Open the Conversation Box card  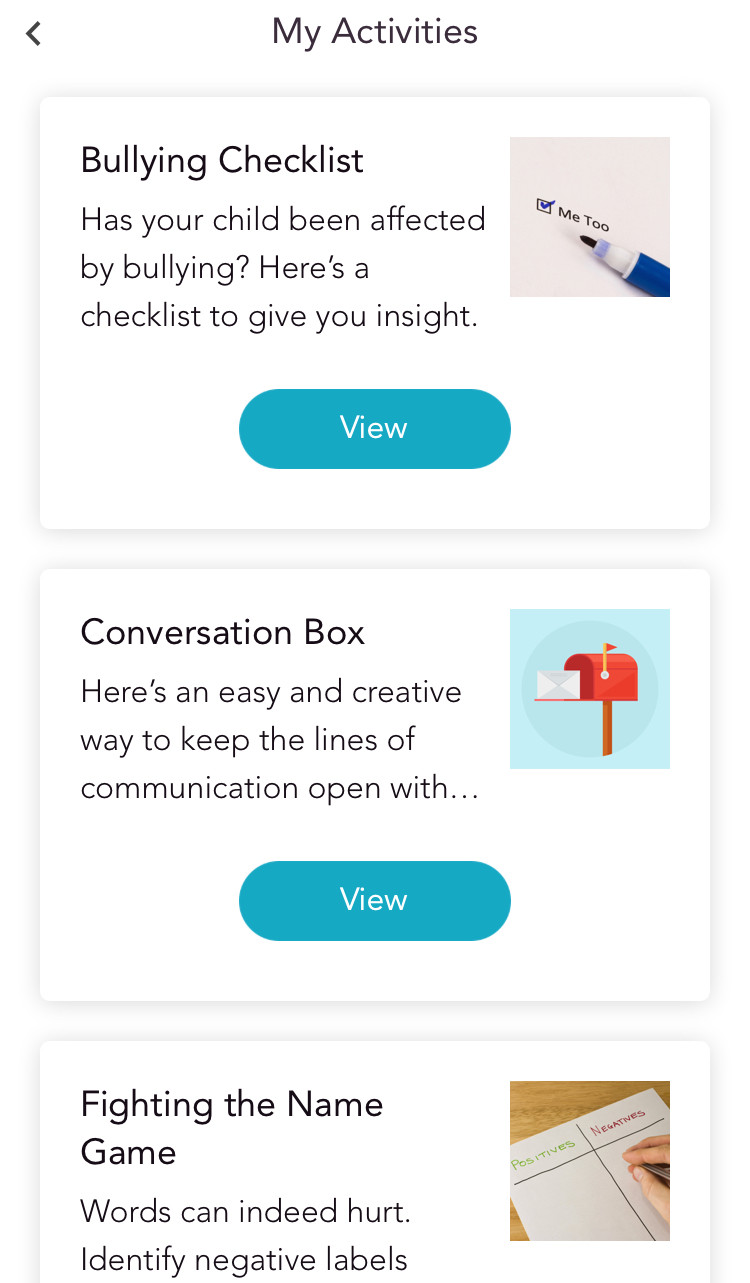(375, 785)
